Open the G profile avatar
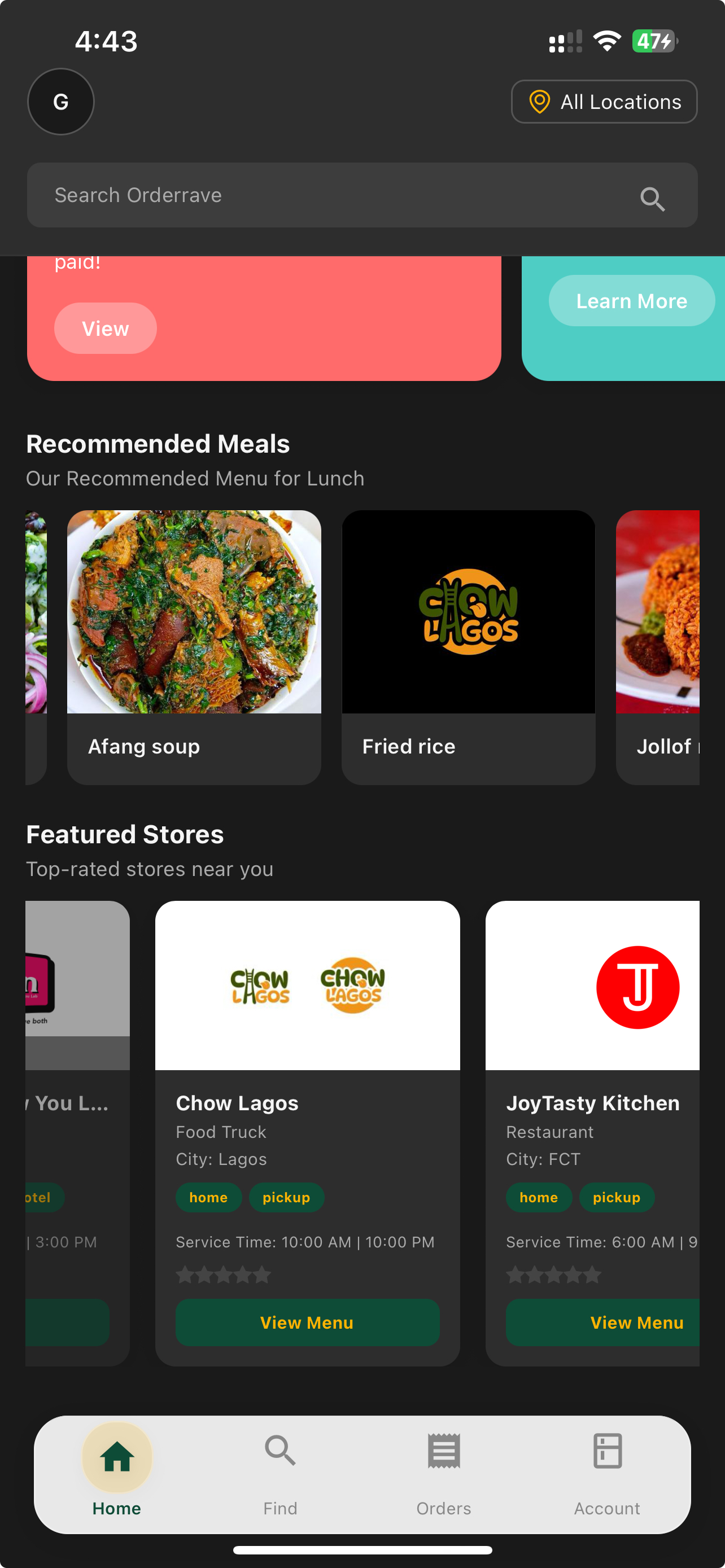This screenshot has height=1568, width=725. point(61,102)
